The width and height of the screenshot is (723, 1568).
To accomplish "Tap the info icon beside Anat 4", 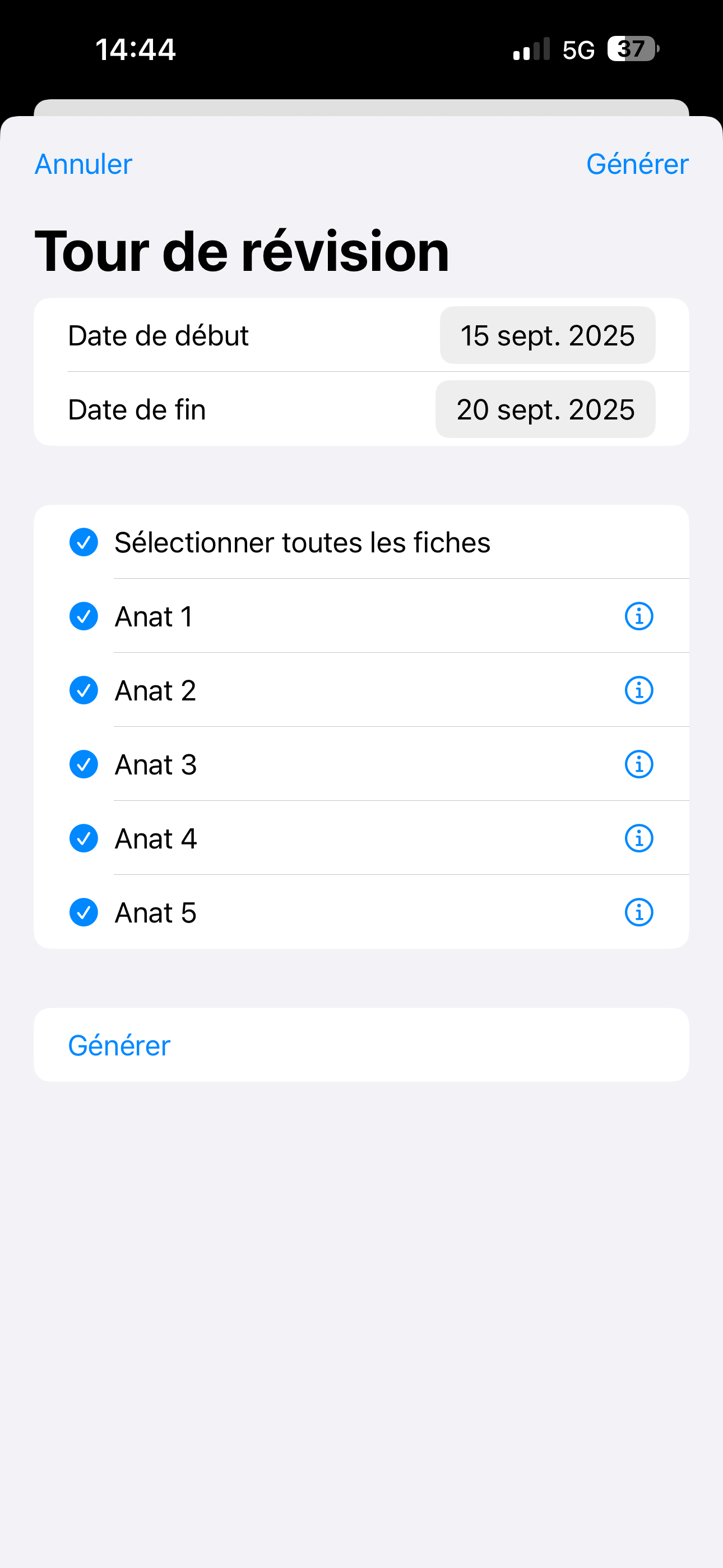I will tap(638, 839).
